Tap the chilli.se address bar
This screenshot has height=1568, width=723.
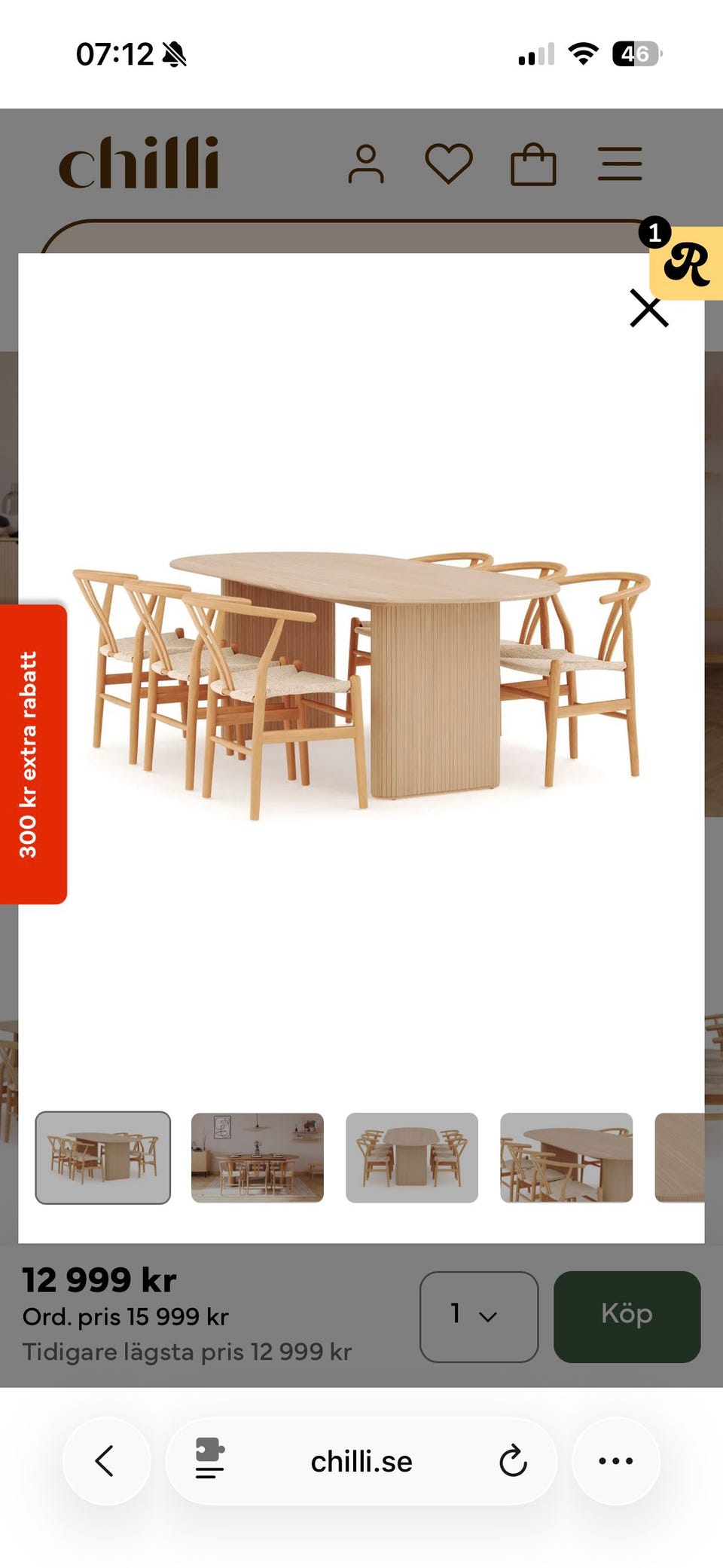pos(361,1460)
